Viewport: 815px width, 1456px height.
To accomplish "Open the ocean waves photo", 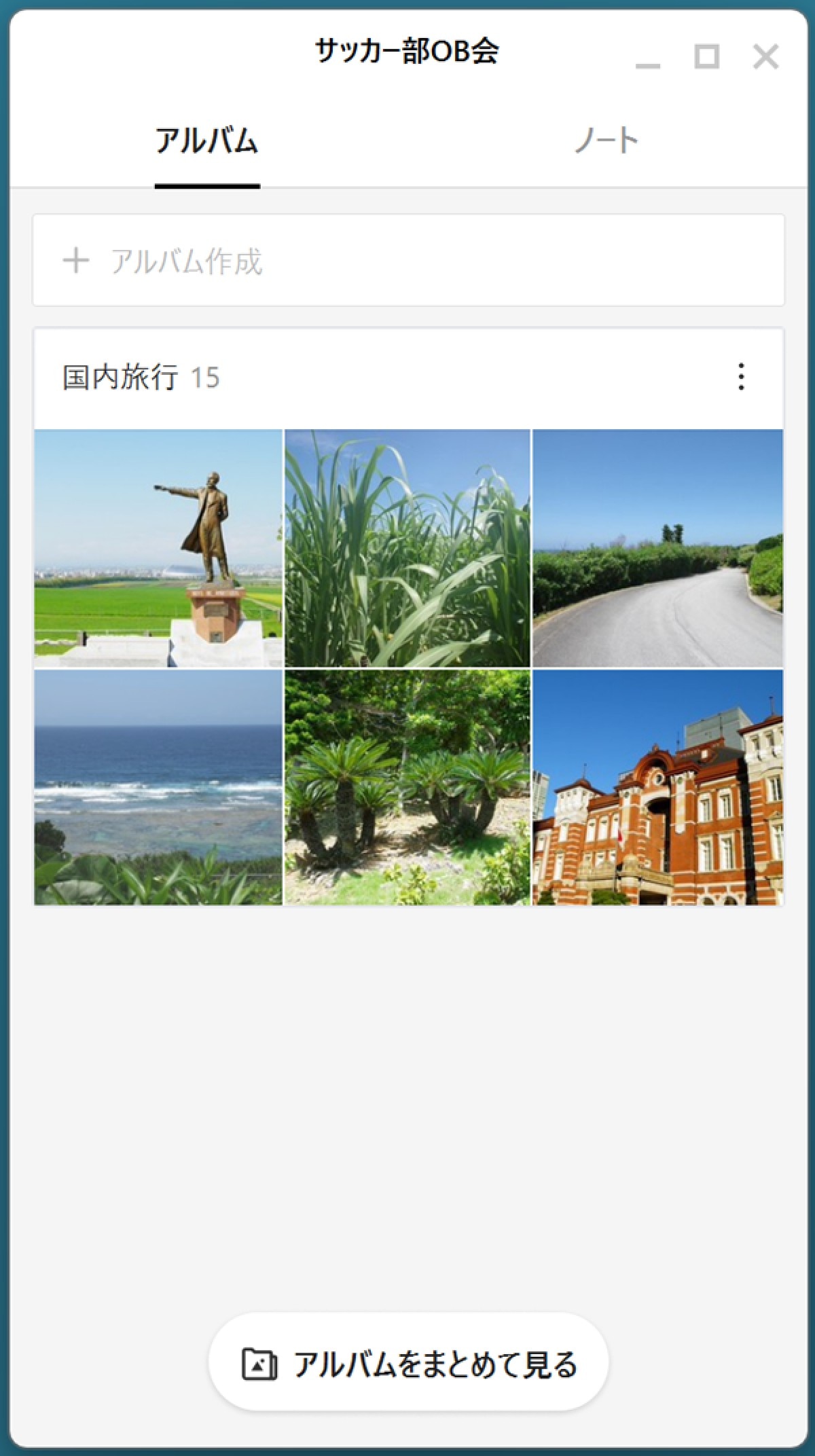I will pos(158,788).
